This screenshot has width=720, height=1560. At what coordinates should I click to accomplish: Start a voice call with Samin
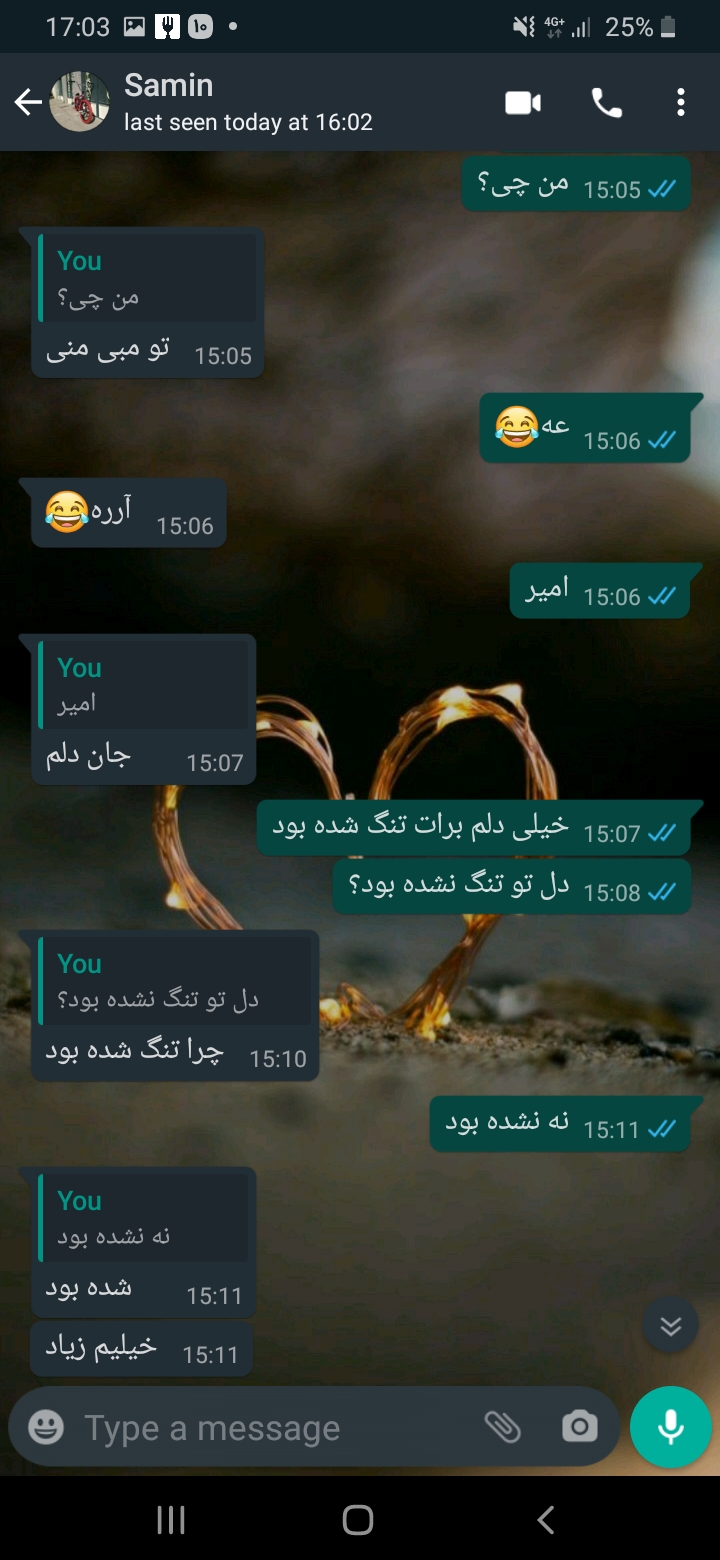607,103
